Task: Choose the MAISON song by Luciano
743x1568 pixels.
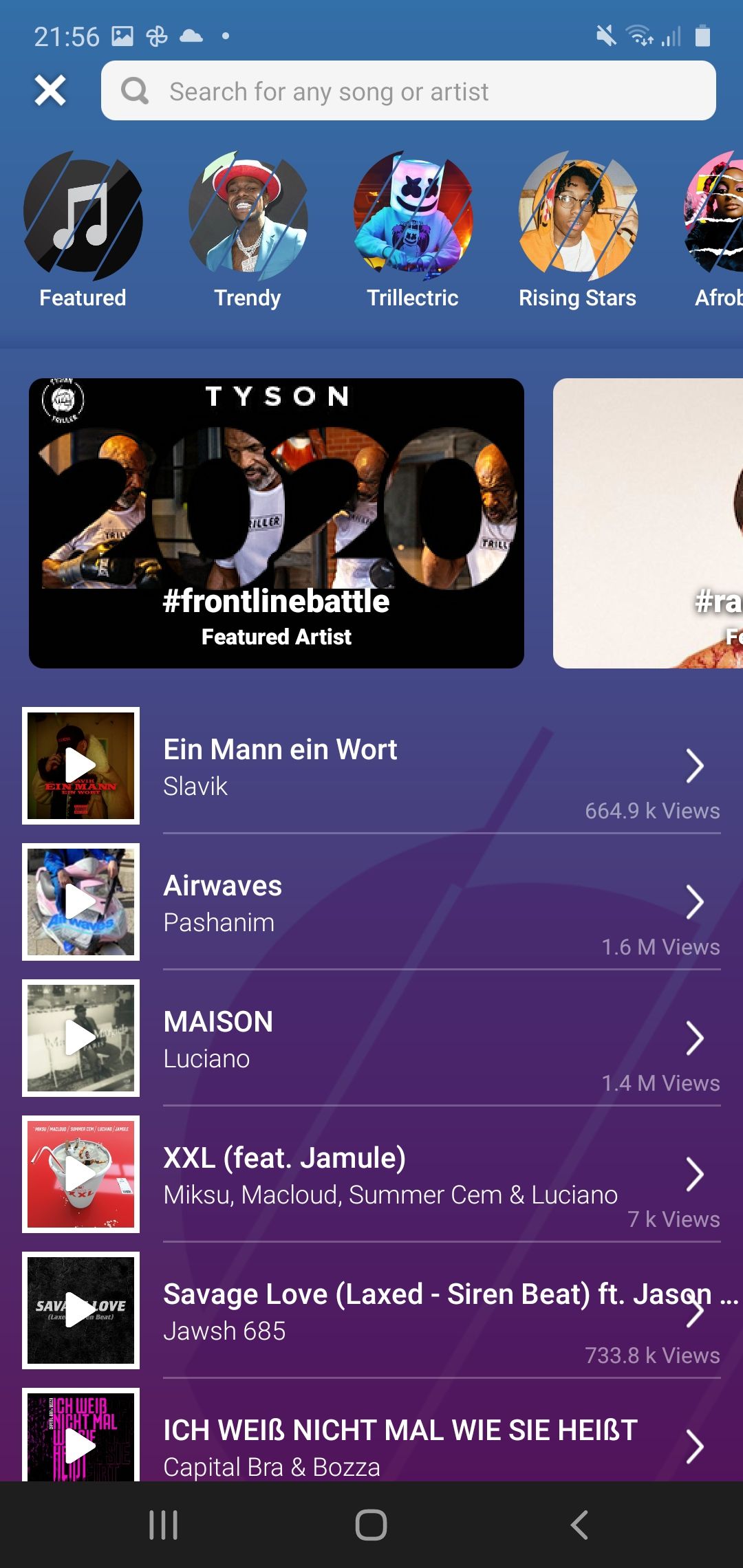Action: 413,1038
